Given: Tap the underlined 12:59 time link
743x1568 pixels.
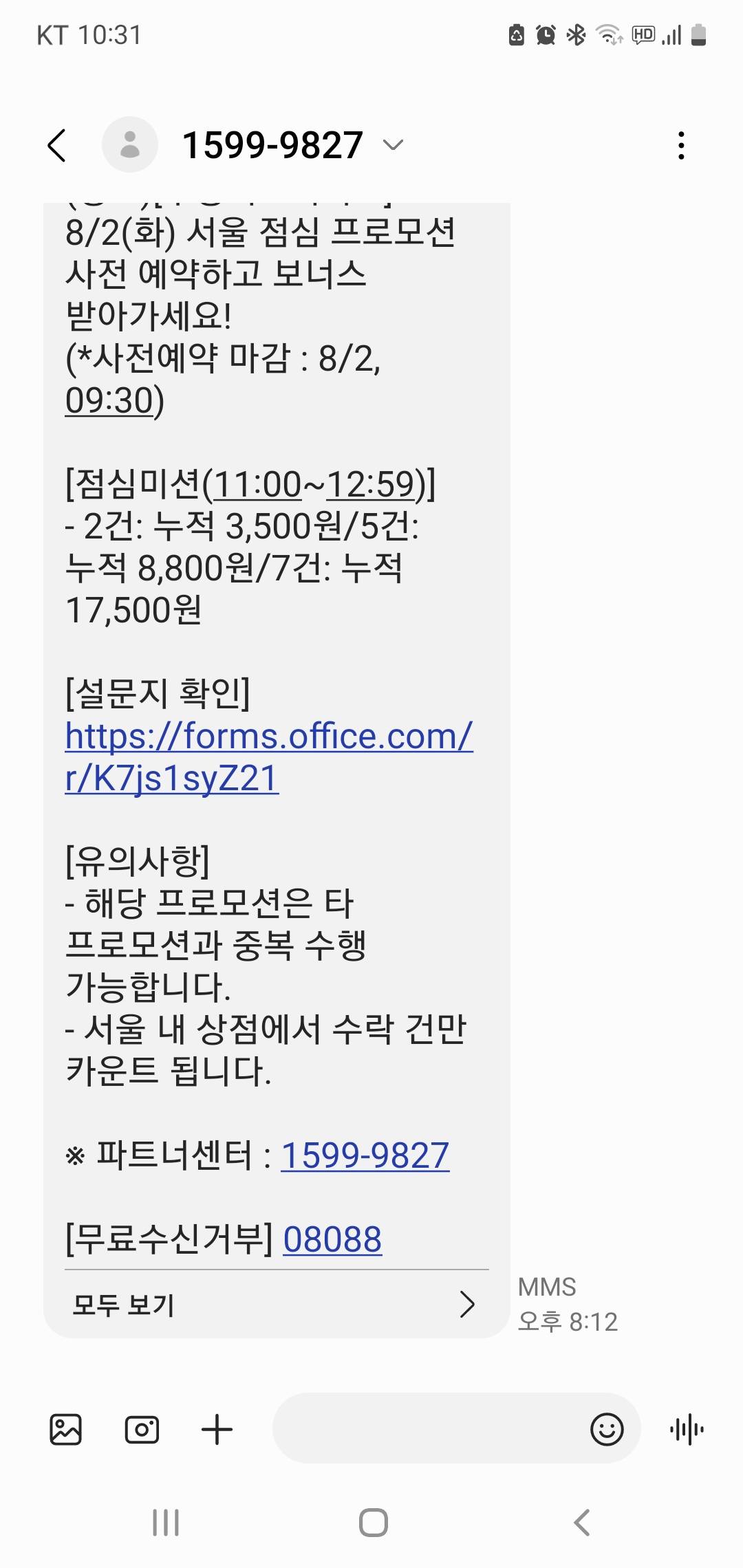Looking at the screenshot, I should coord(370,484).
